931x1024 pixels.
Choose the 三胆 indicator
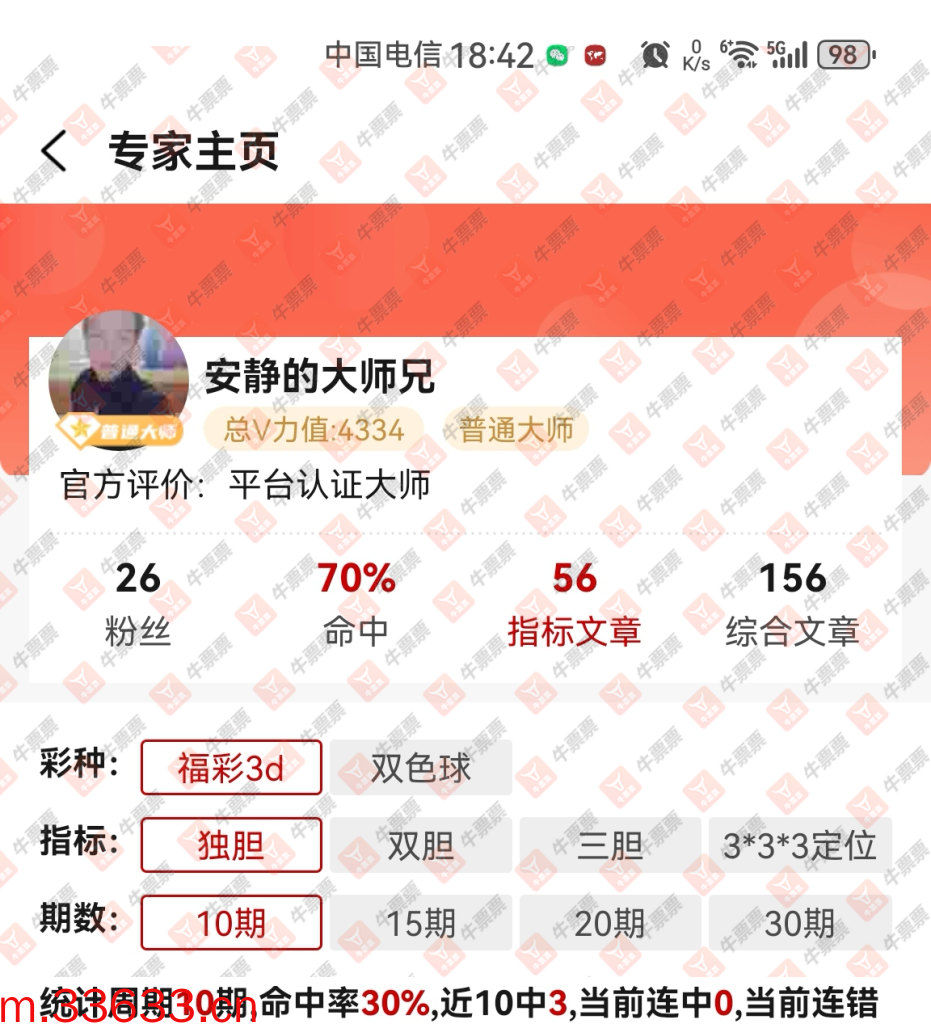point(610,845)
